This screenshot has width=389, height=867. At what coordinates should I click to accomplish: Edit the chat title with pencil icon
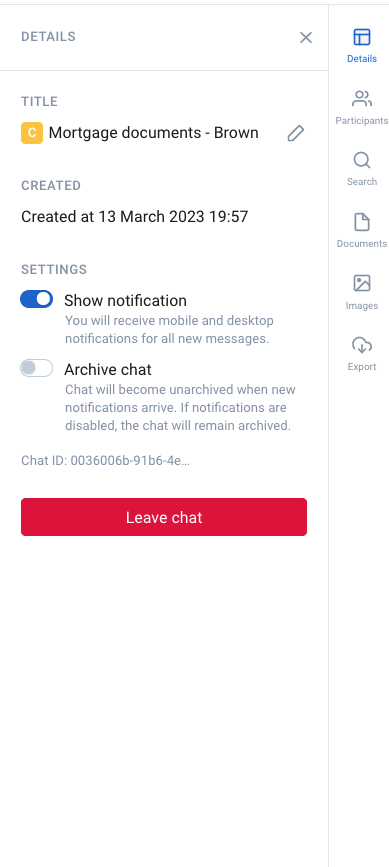[296, 133]
